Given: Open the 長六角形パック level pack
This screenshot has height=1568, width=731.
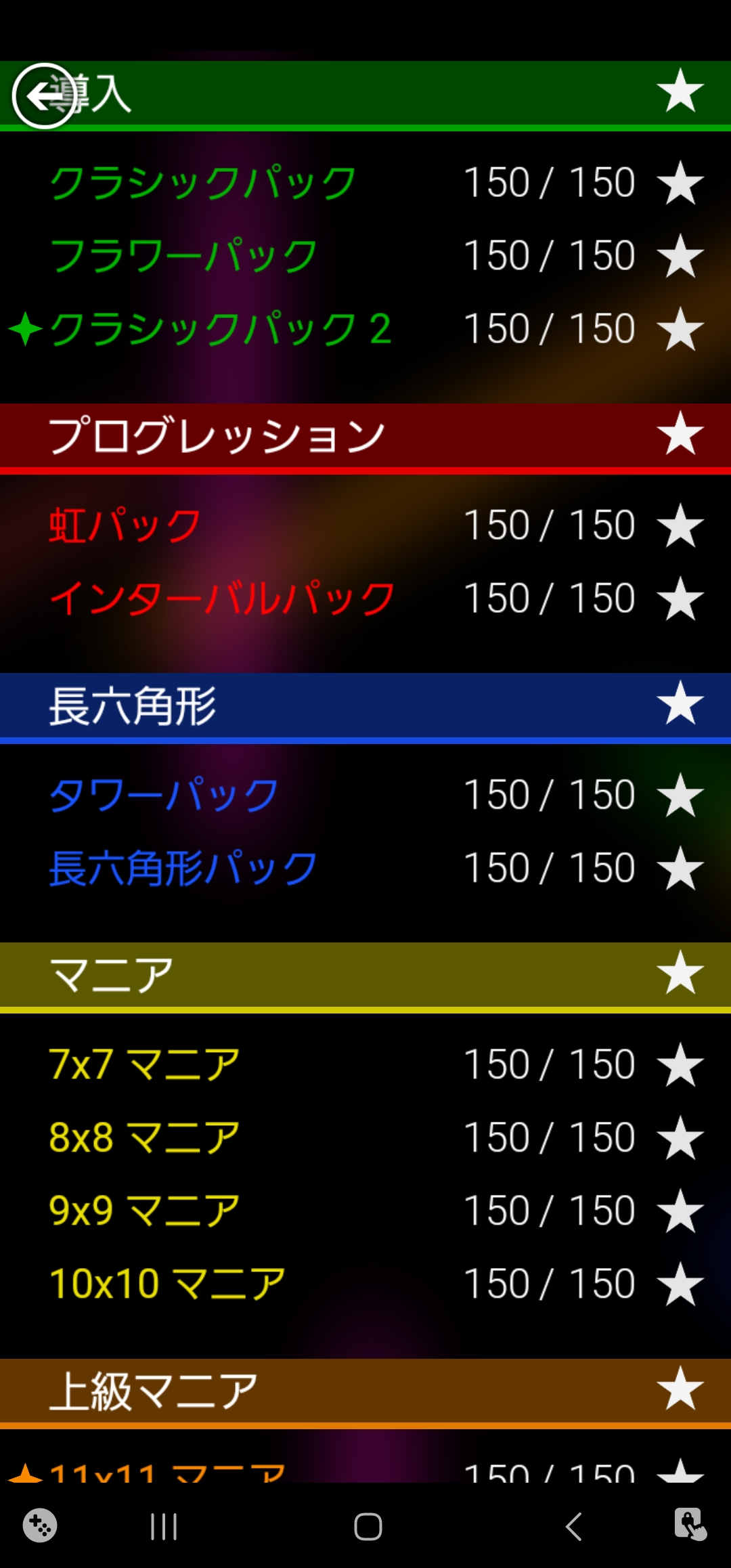Looking at the screenshot, I should click(365, 868).
